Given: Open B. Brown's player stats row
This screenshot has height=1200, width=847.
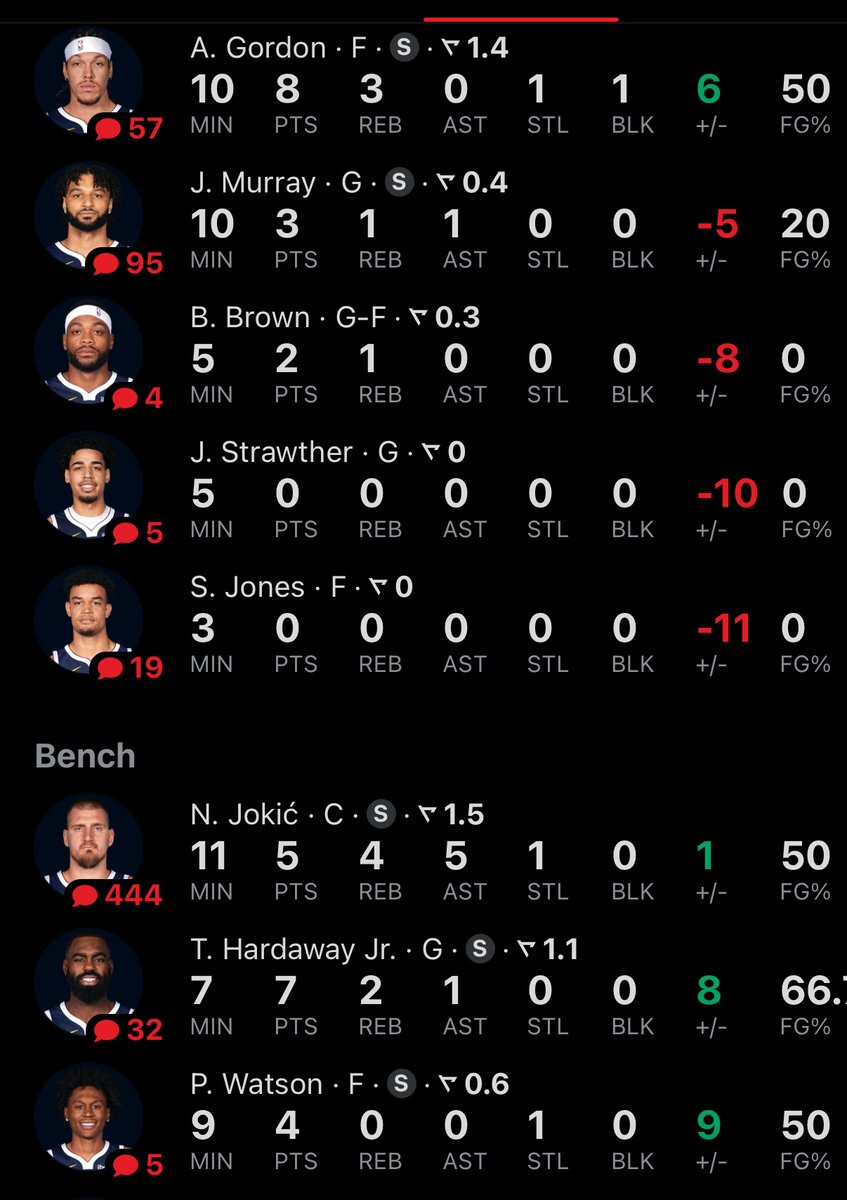Looking at the screenshot, I should (x=423, y=355).
